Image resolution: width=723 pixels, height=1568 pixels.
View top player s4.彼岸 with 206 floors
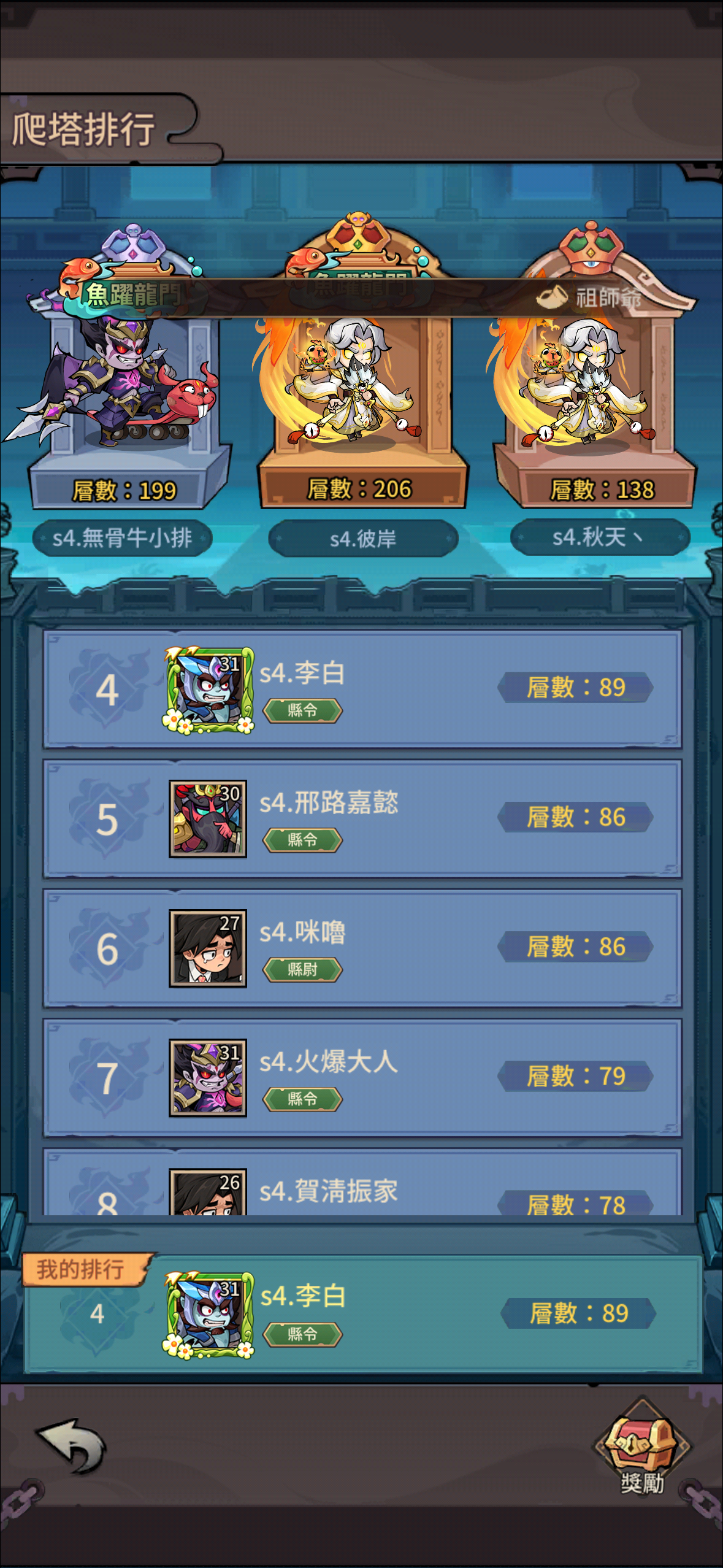click(362, 393)
